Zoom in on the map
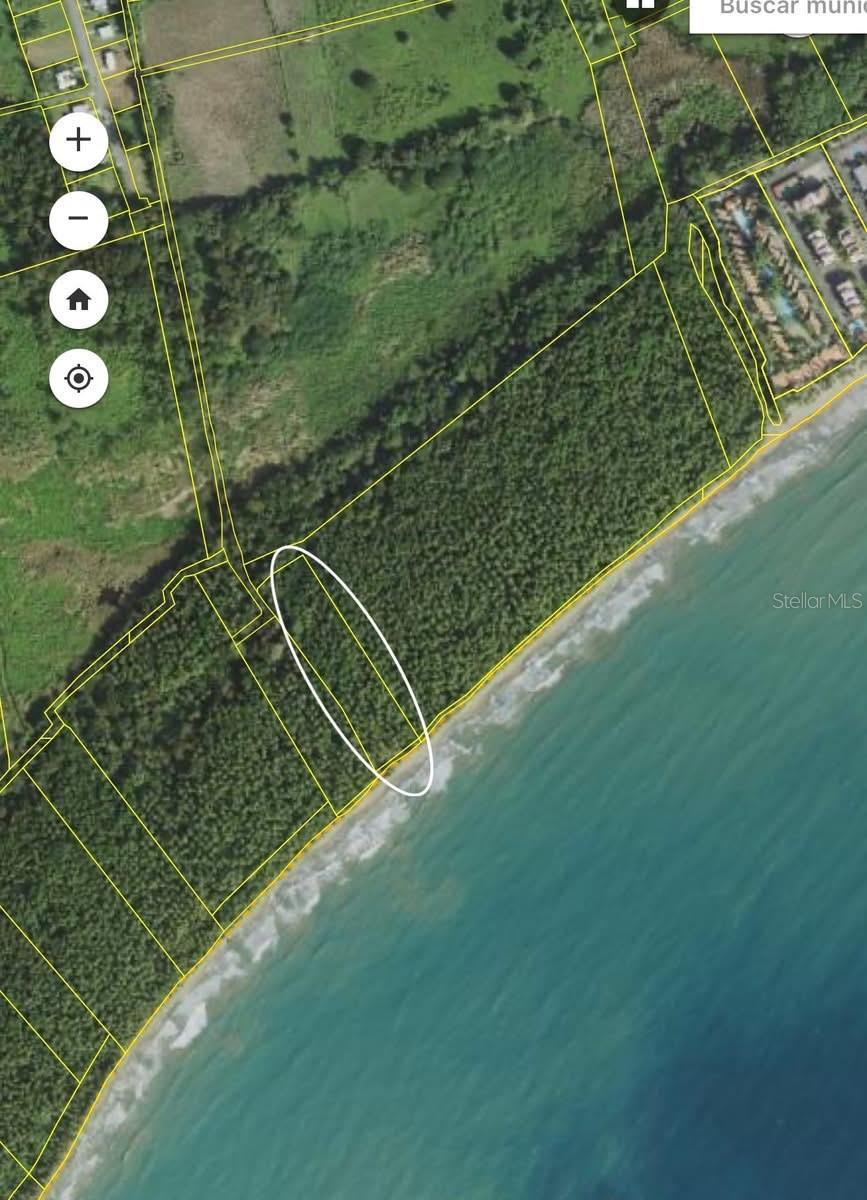 79,141
